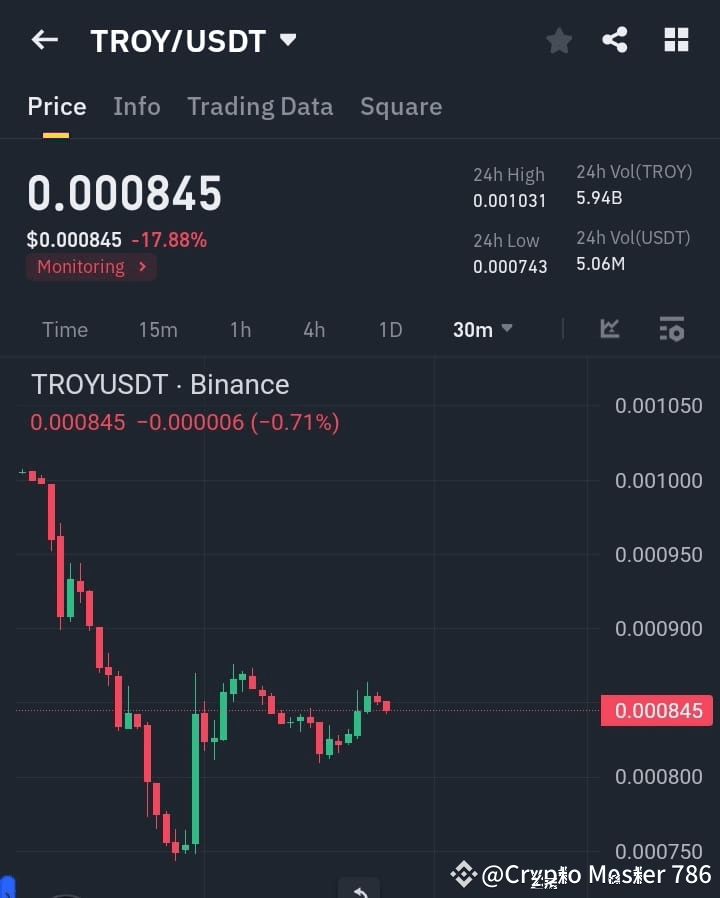Click the 0.000845 price tag on chart
The width and height of the screenshot is (720, 898).
coord(657,710)
